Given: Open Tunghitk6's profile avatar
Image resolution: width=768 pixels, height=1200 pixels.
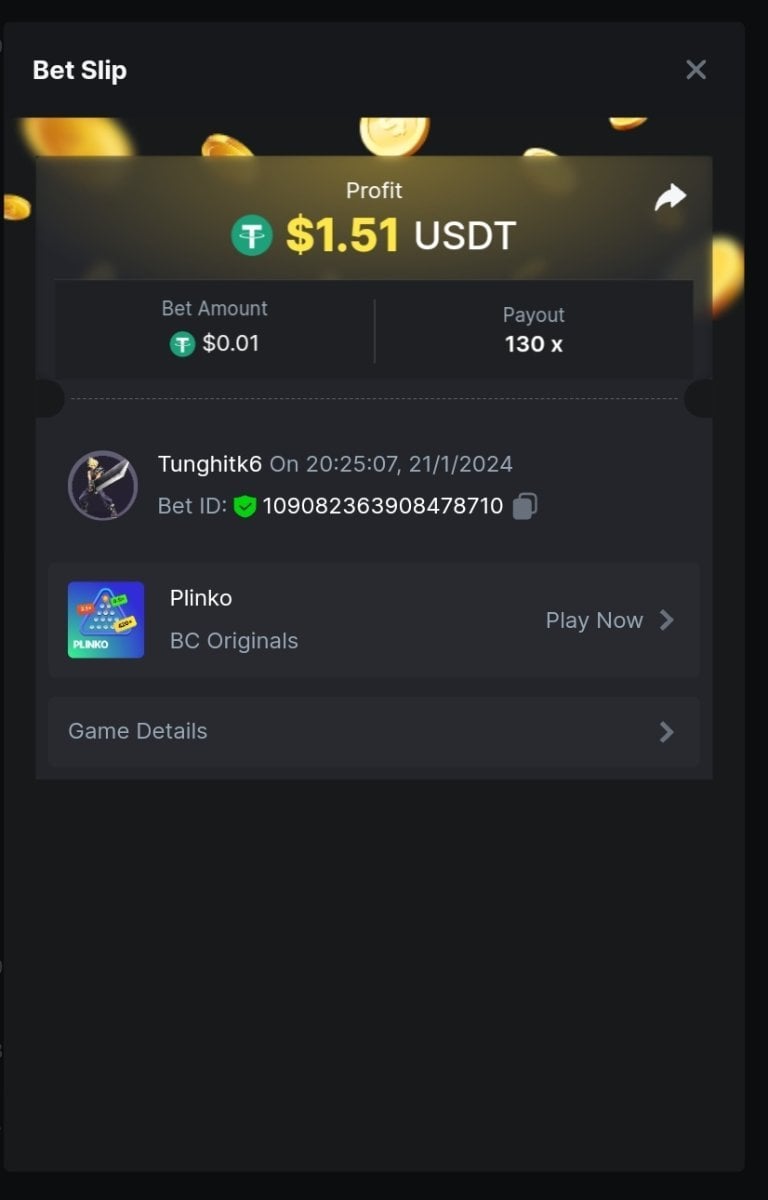Looking at the screenshot, I should [102, 485].
